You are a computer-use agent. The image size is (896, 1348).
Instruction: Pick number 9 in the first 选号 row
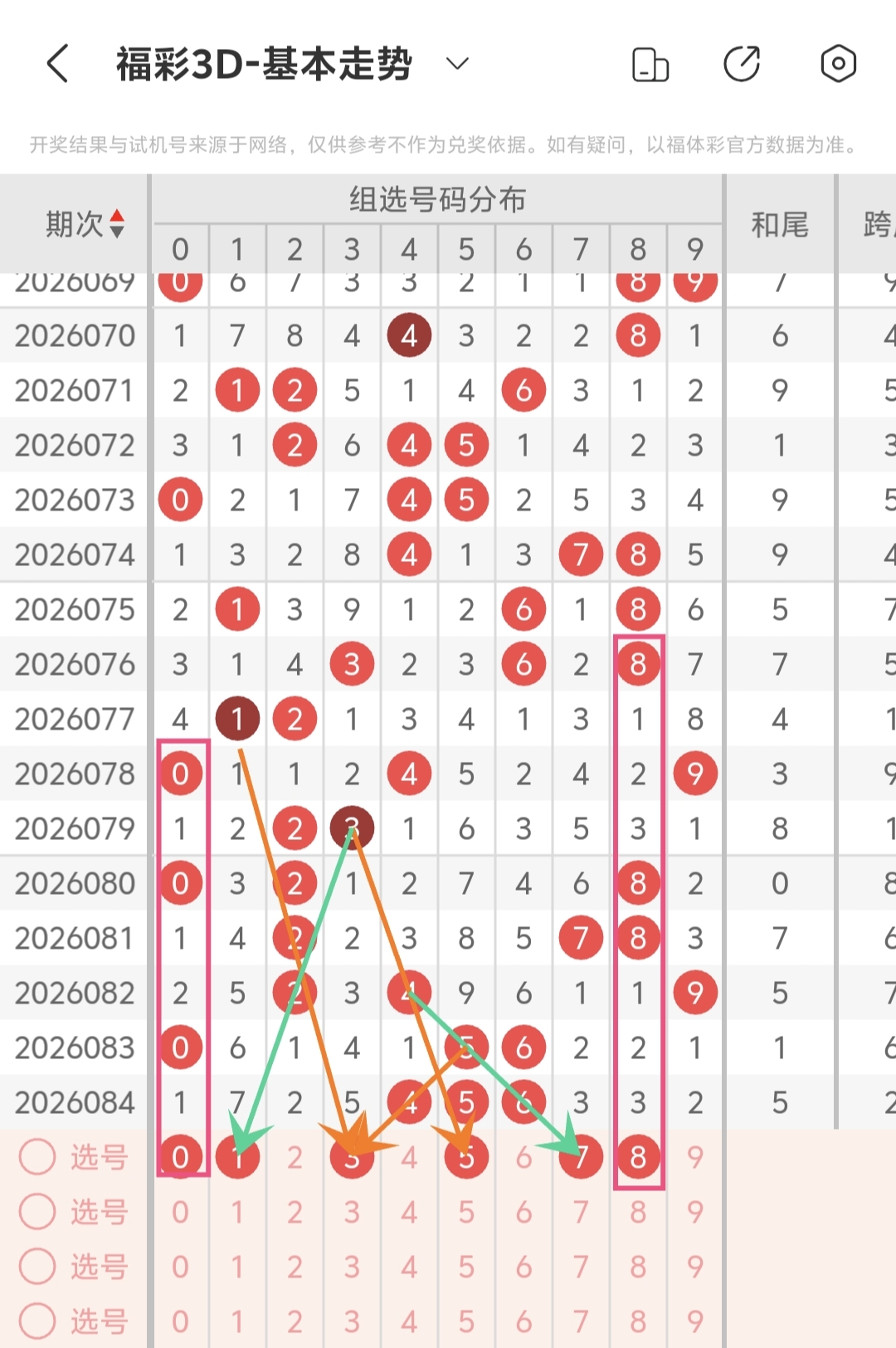(x=695, y=1157)
